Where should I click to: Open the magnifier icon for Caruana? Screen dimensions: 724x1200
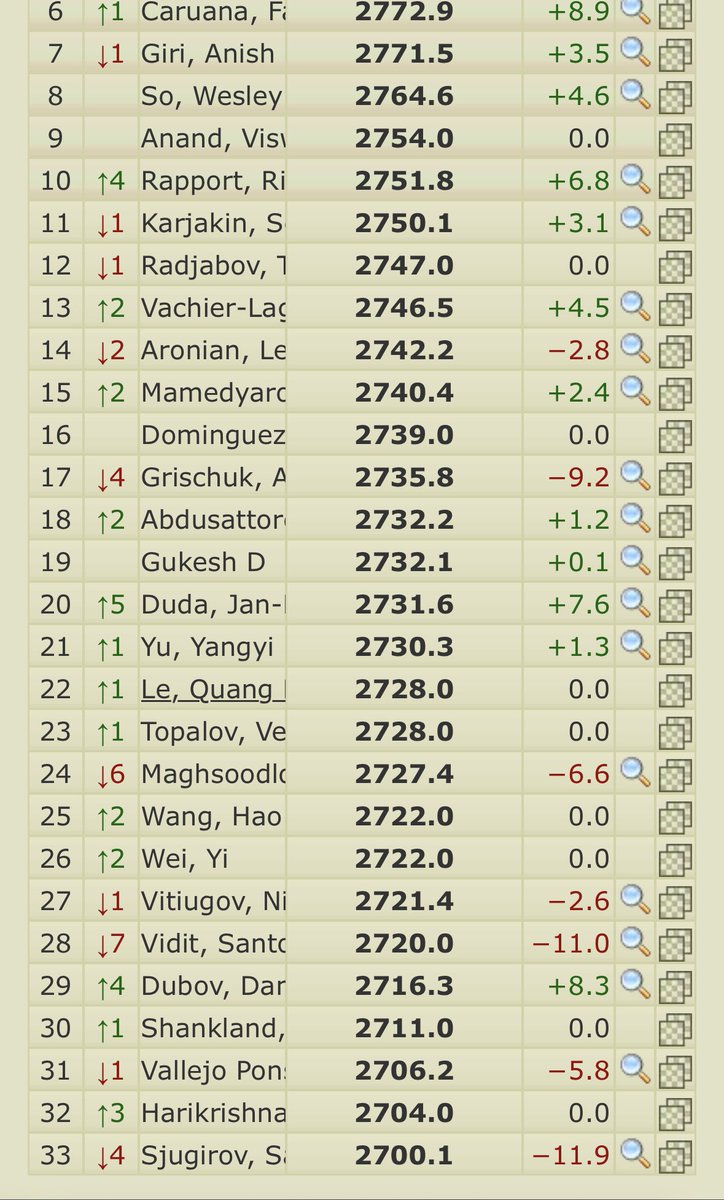tap(635, 12)
